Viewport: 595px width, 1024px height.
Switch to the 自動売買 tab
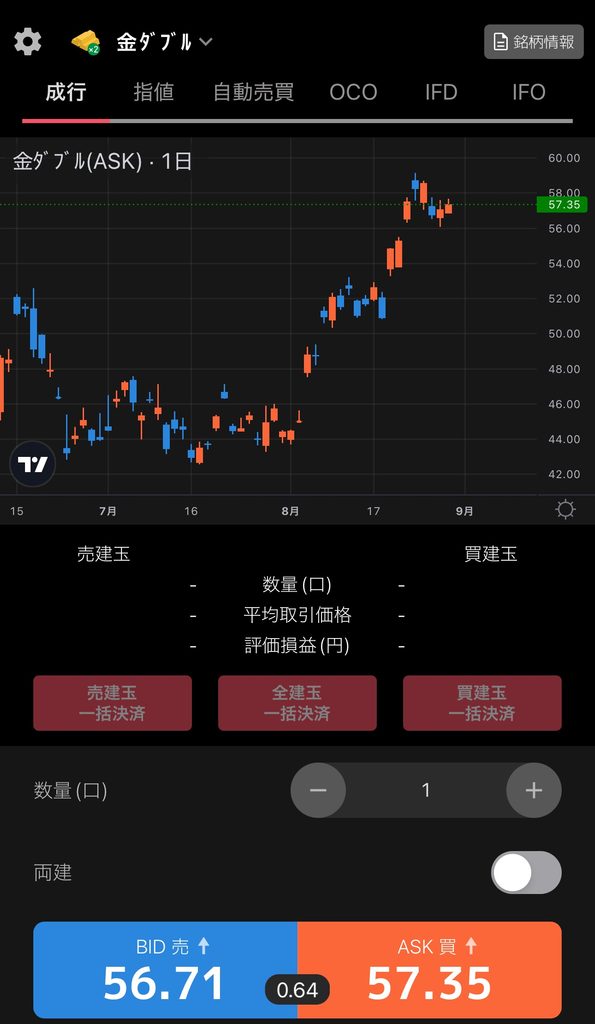253,92
